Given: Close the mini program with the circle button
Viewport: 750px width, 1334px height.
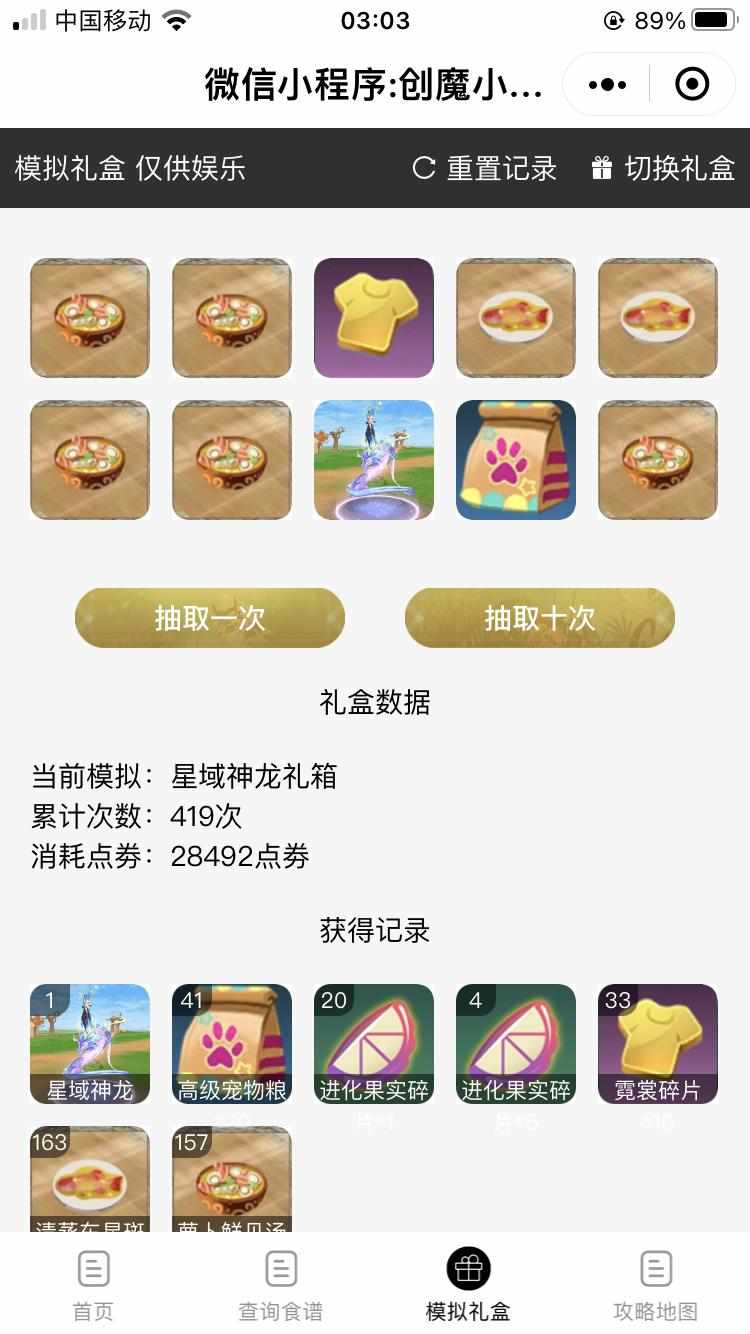Looking at the screenshot, I should point(692,85).
